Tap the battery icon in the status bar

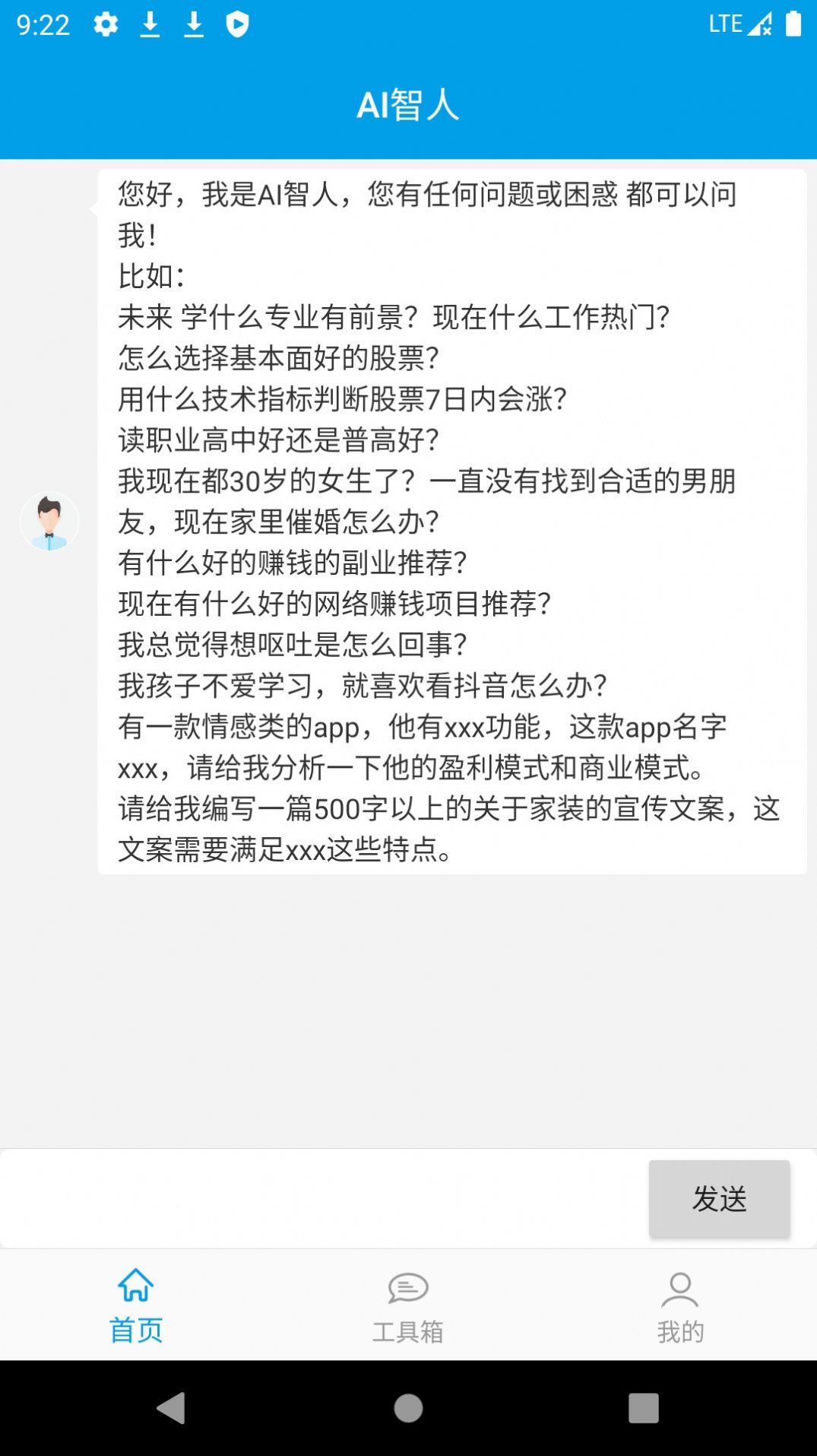793,23
